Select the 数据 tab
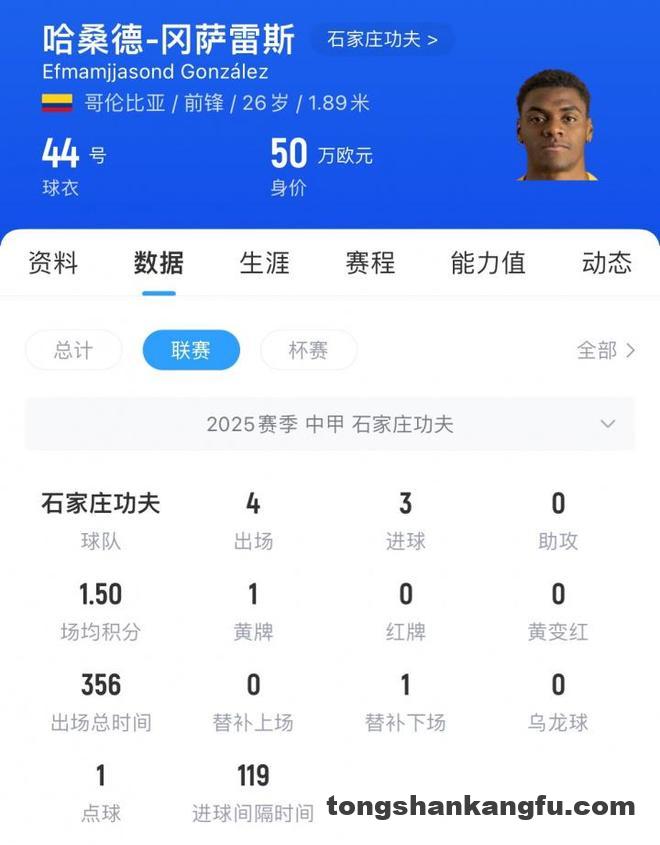Screen dimensions: 660x845 pos(159,263)
